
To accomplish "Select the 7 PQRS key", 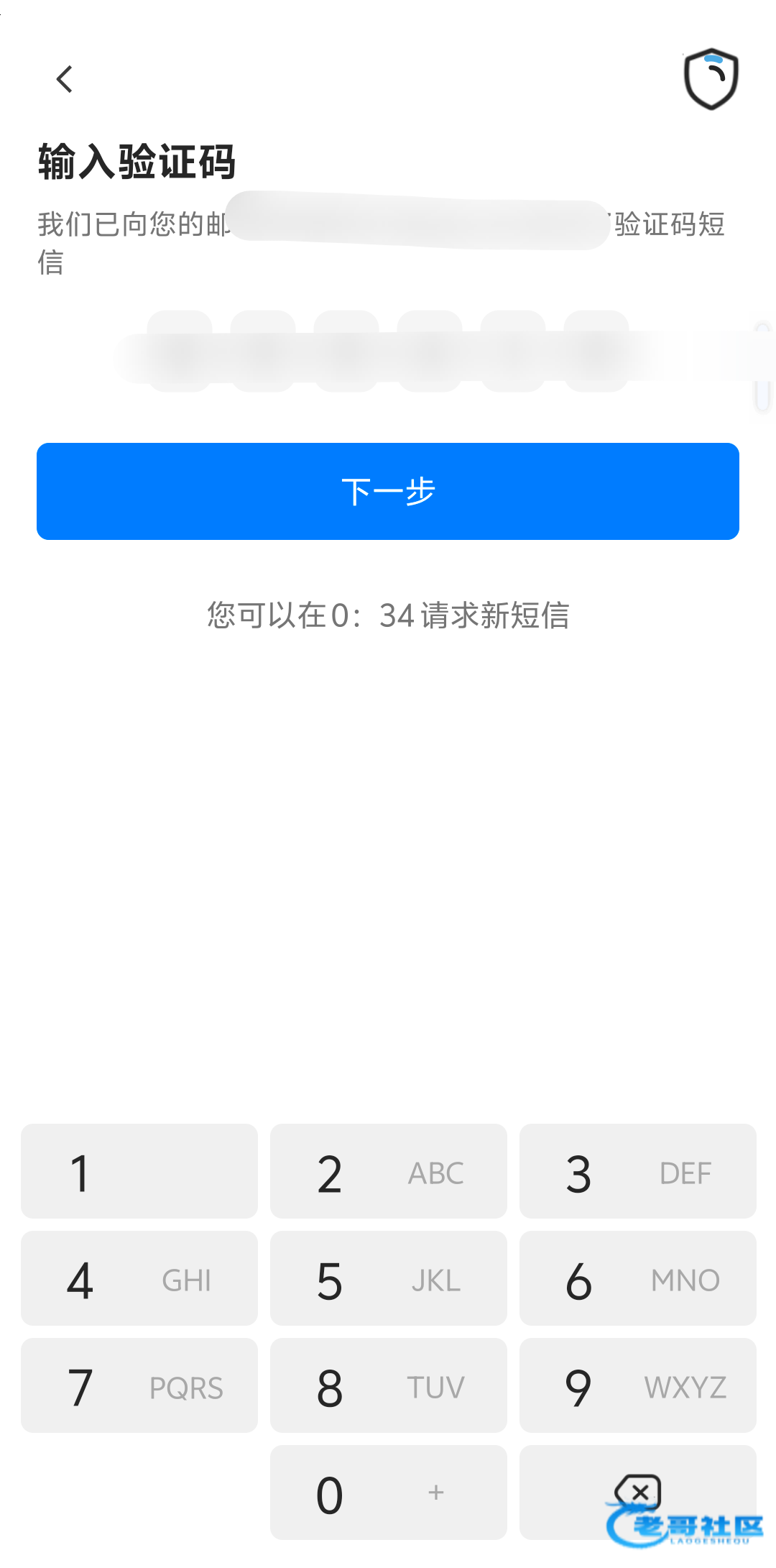I will coord(139,1385).
